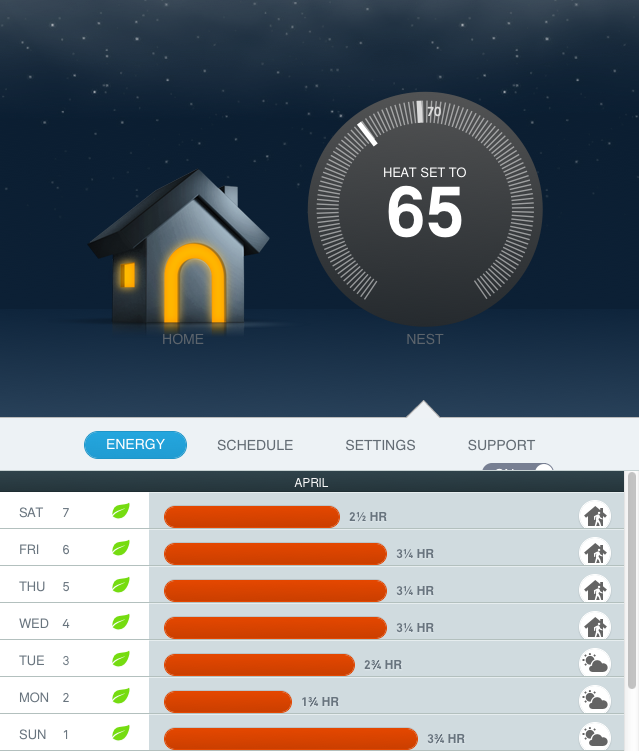Toggle the switch below the Support tab
The image size is (639, 751).
pos(518,467)
